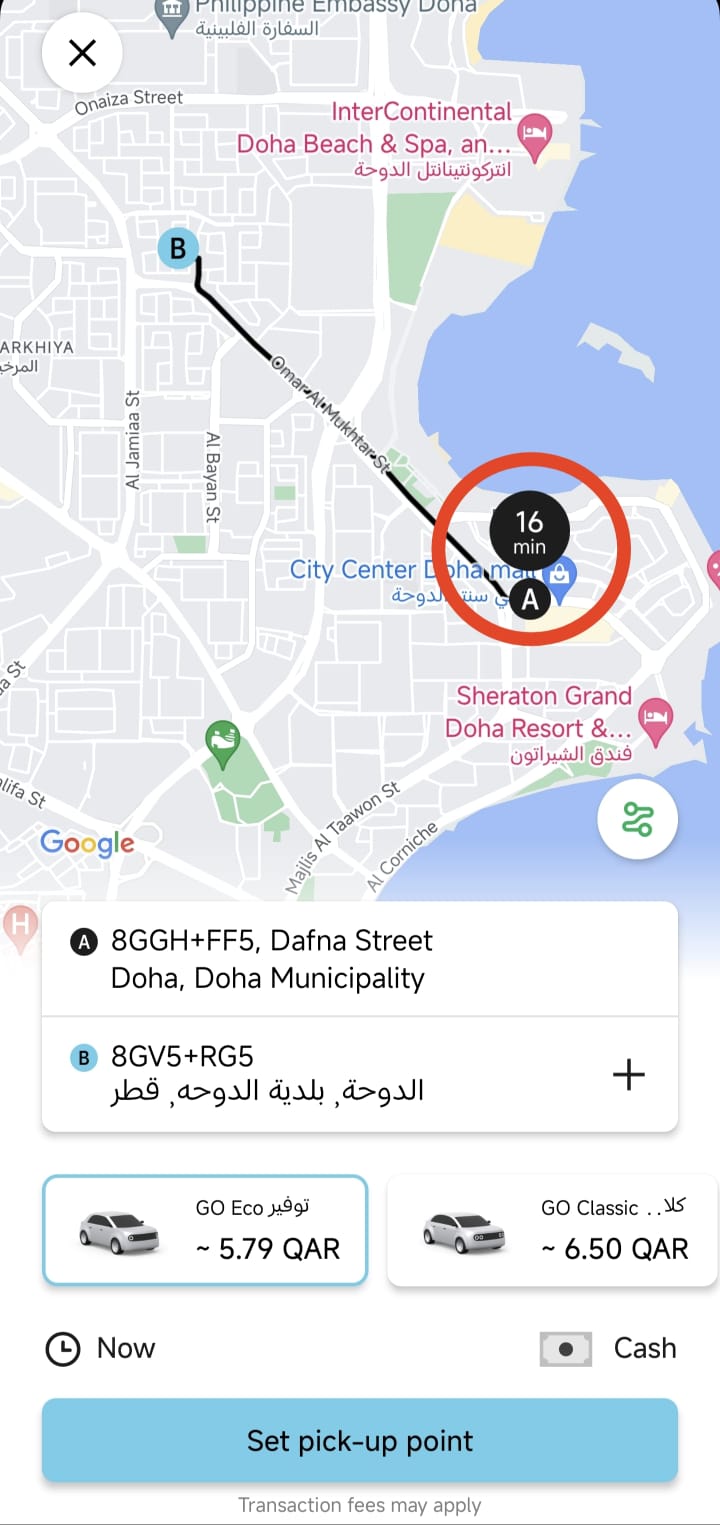Tap Set pick-up point button
Screen dimensions: 720x1525
click(360, 1441)
